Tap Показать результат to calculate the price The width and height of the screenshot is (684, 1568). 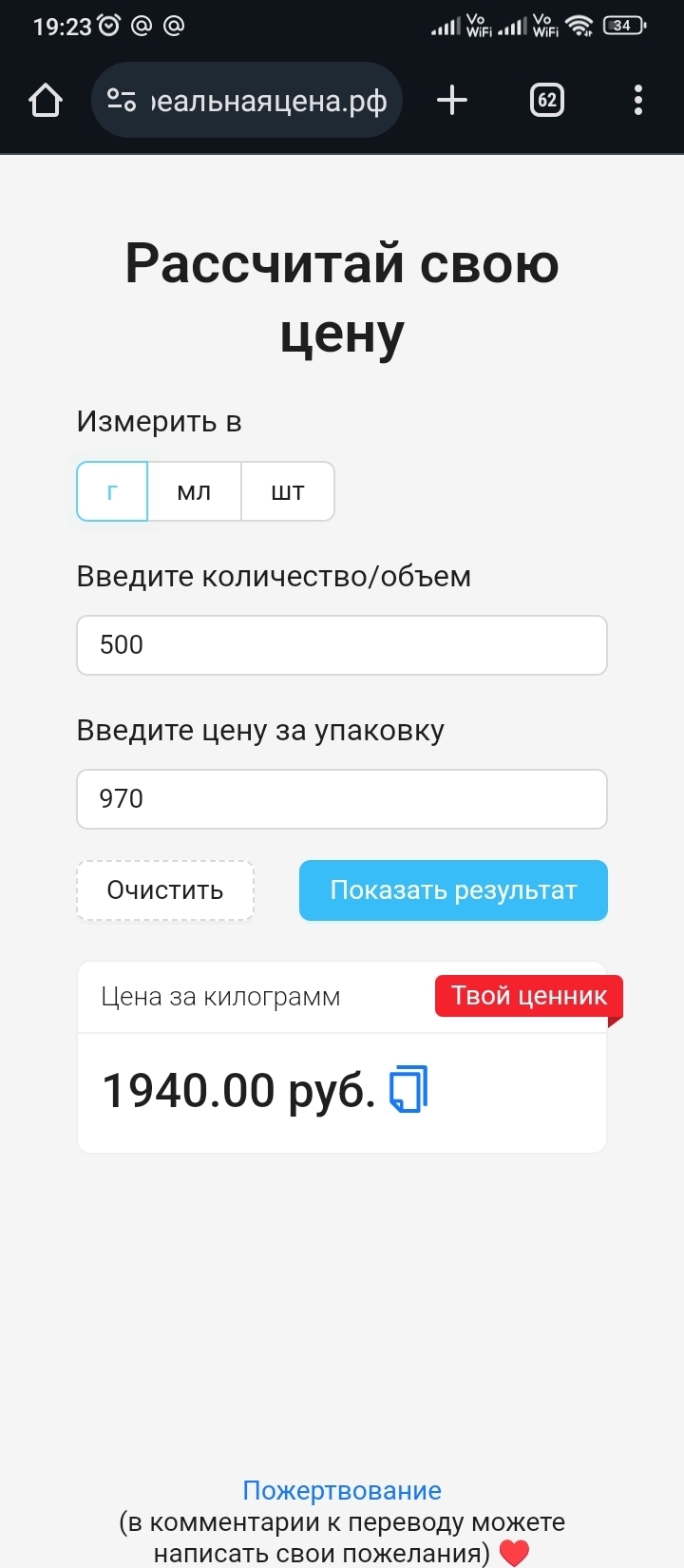coord(453,890)
